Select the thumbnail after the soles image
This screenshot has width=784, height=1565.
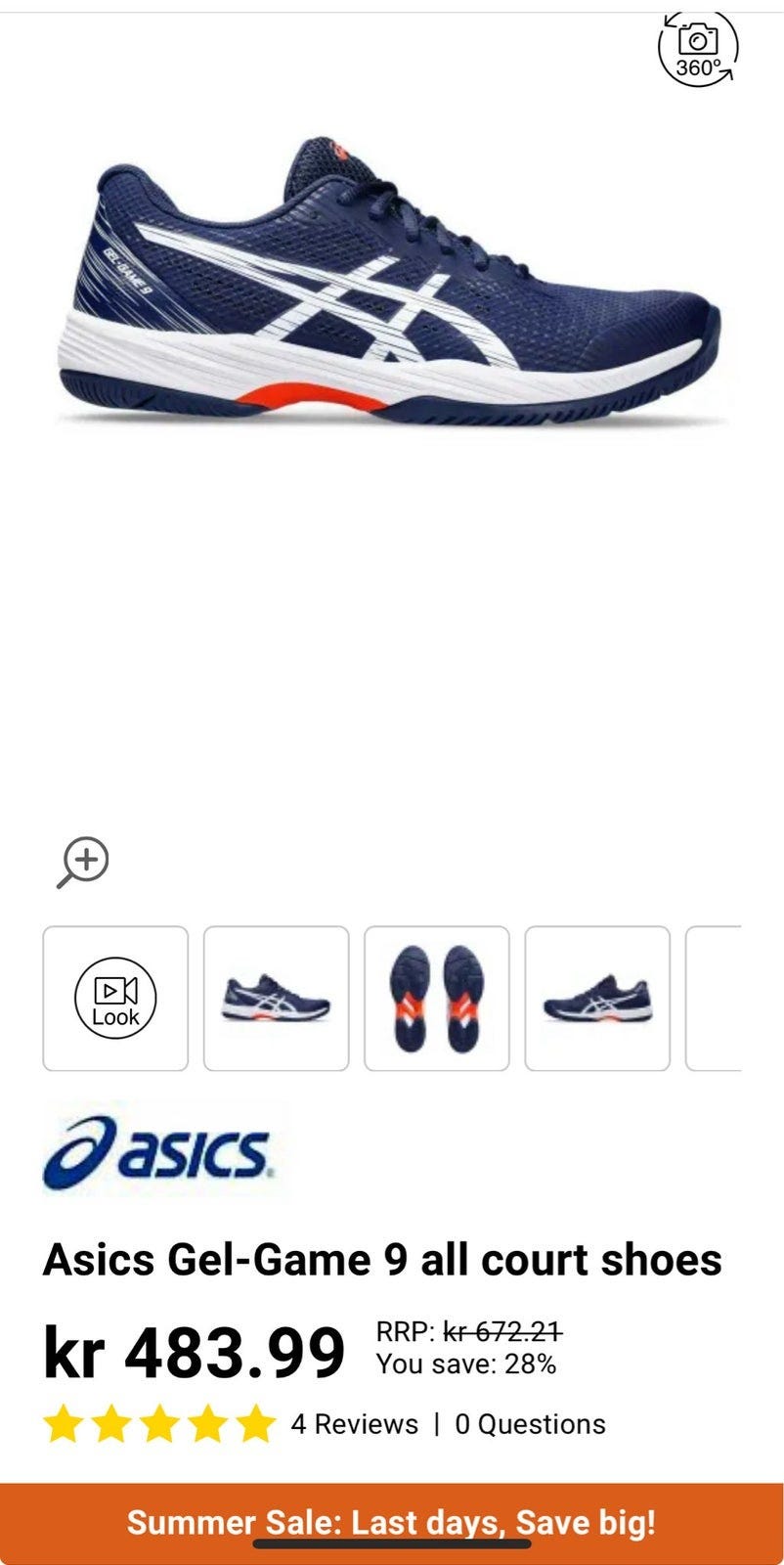(597, 999)
